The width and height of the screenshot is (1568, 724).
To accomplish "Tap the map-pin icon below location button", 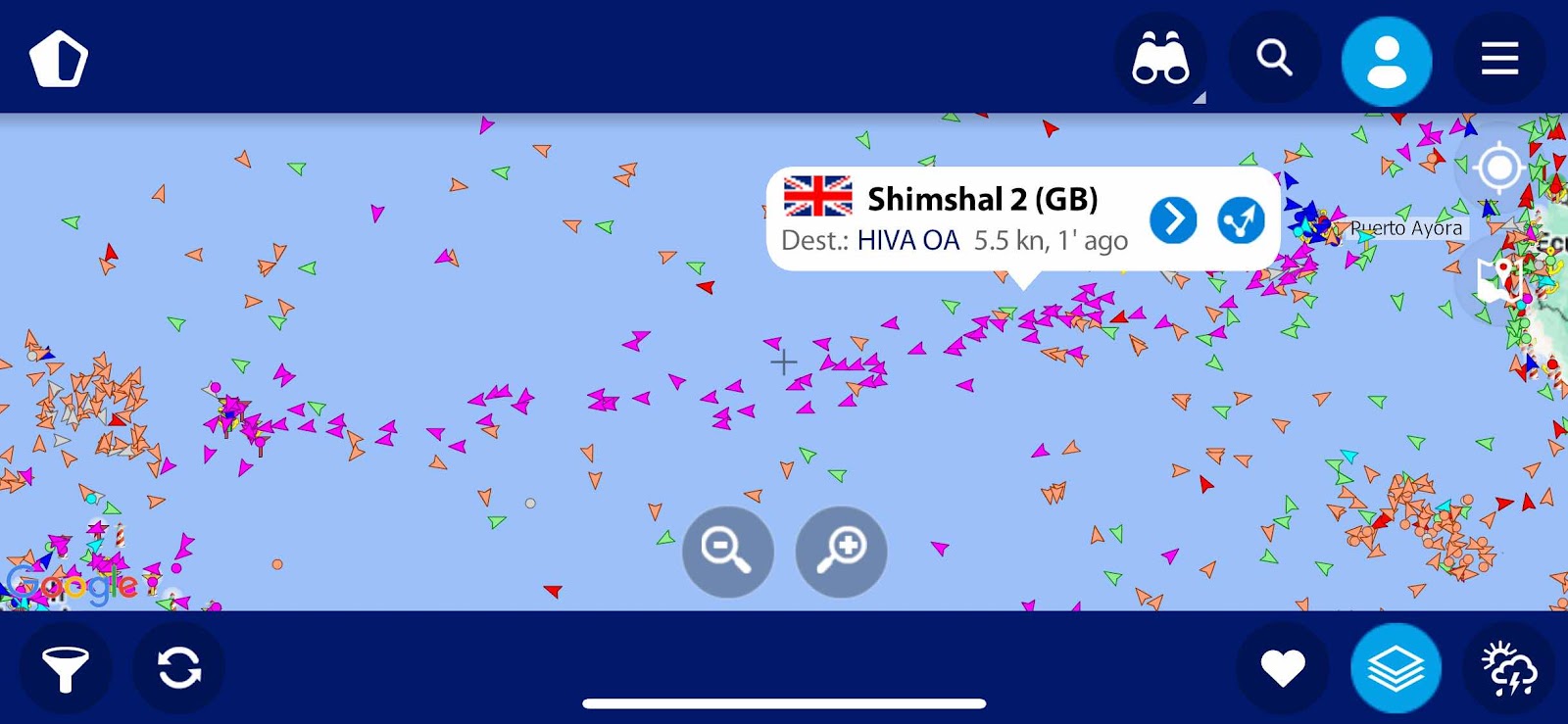I will (x=1498, y=281).
